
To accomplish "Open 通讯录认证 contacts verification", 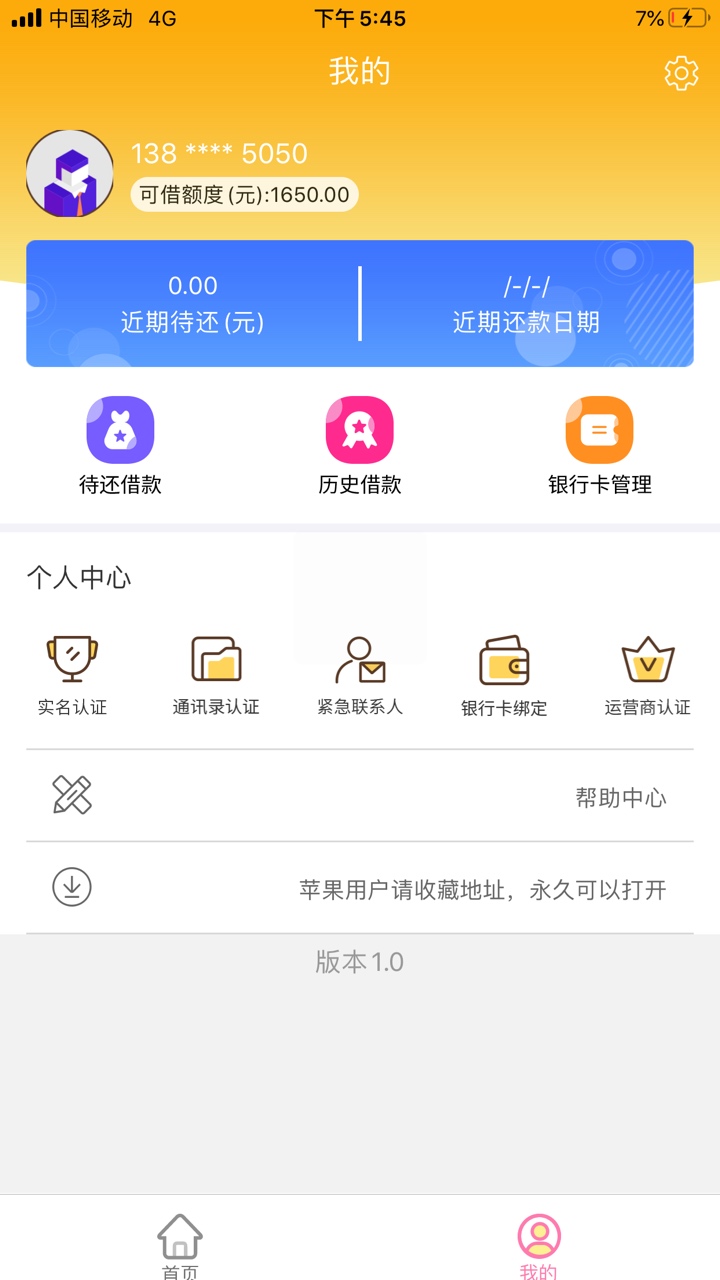I will pos(216,676).
